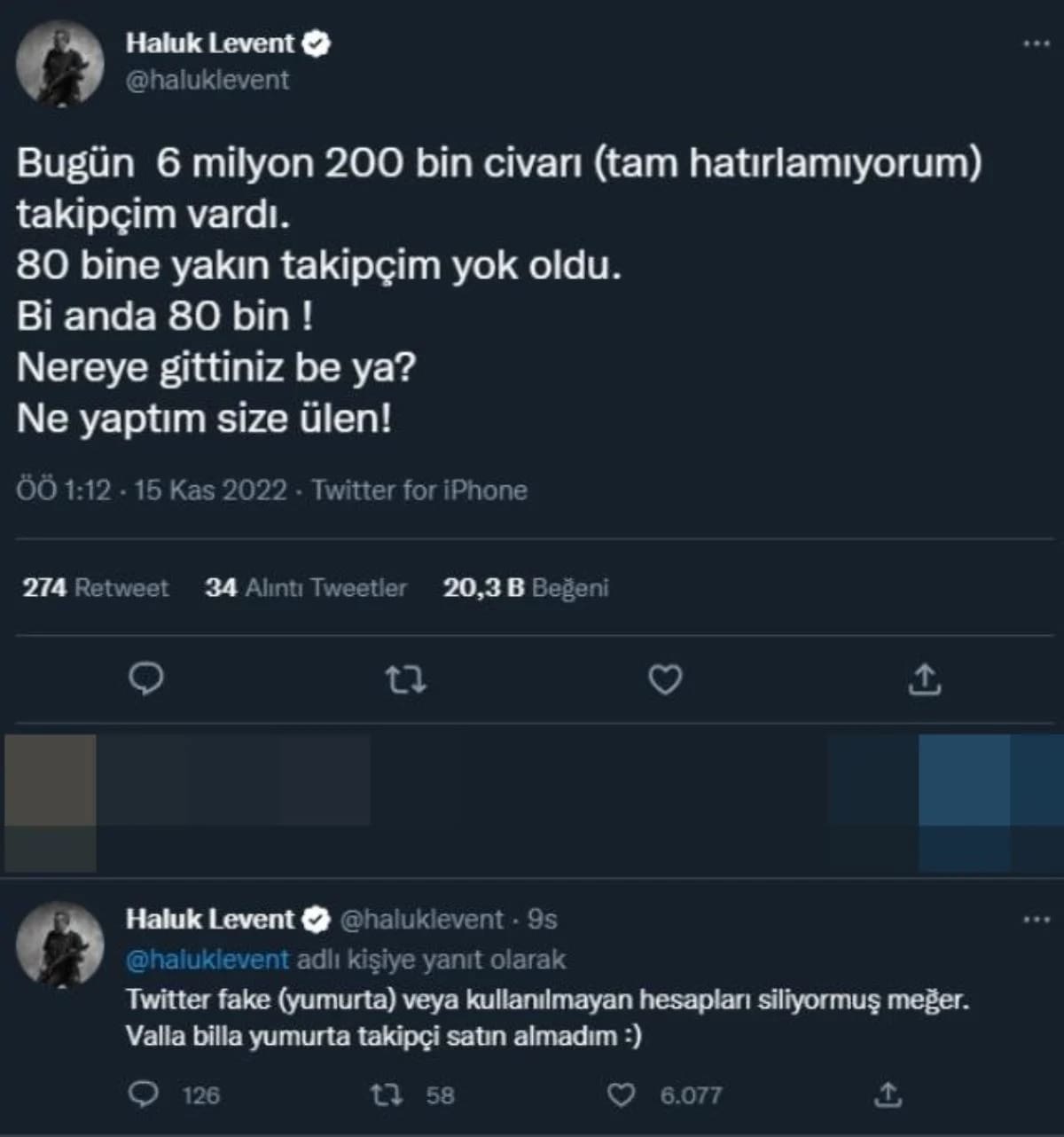Open the 20,3 B Beğeni list
1064x1137 pixels.
pyautogui.click(x=526, y=587)
